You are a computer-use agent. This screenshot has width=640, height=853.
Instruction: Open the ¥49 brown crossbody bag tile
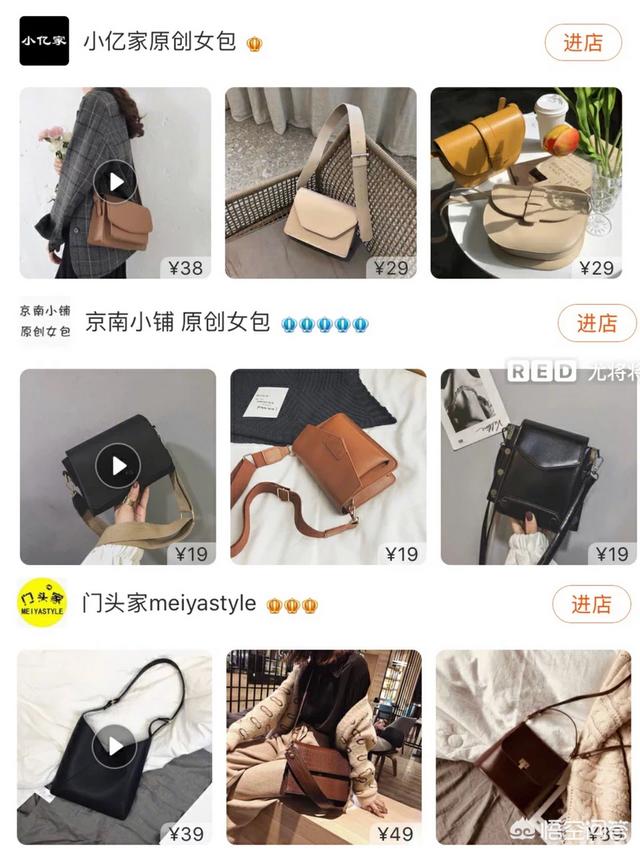point(323,747)
